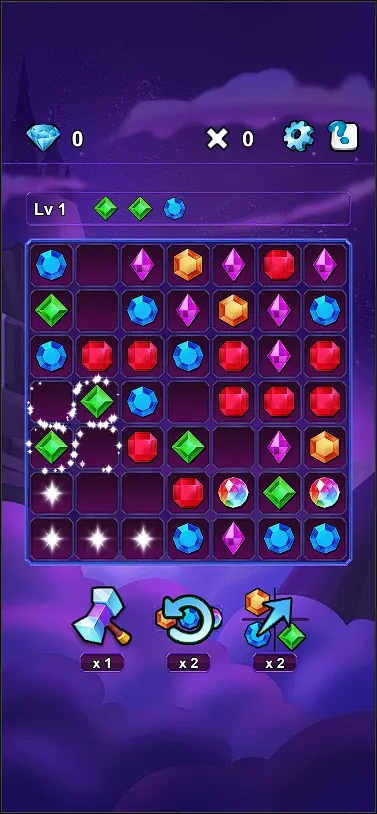The image size is (377, 814).
Task: Use the hammer booster
Action: (x=102, y=616)
